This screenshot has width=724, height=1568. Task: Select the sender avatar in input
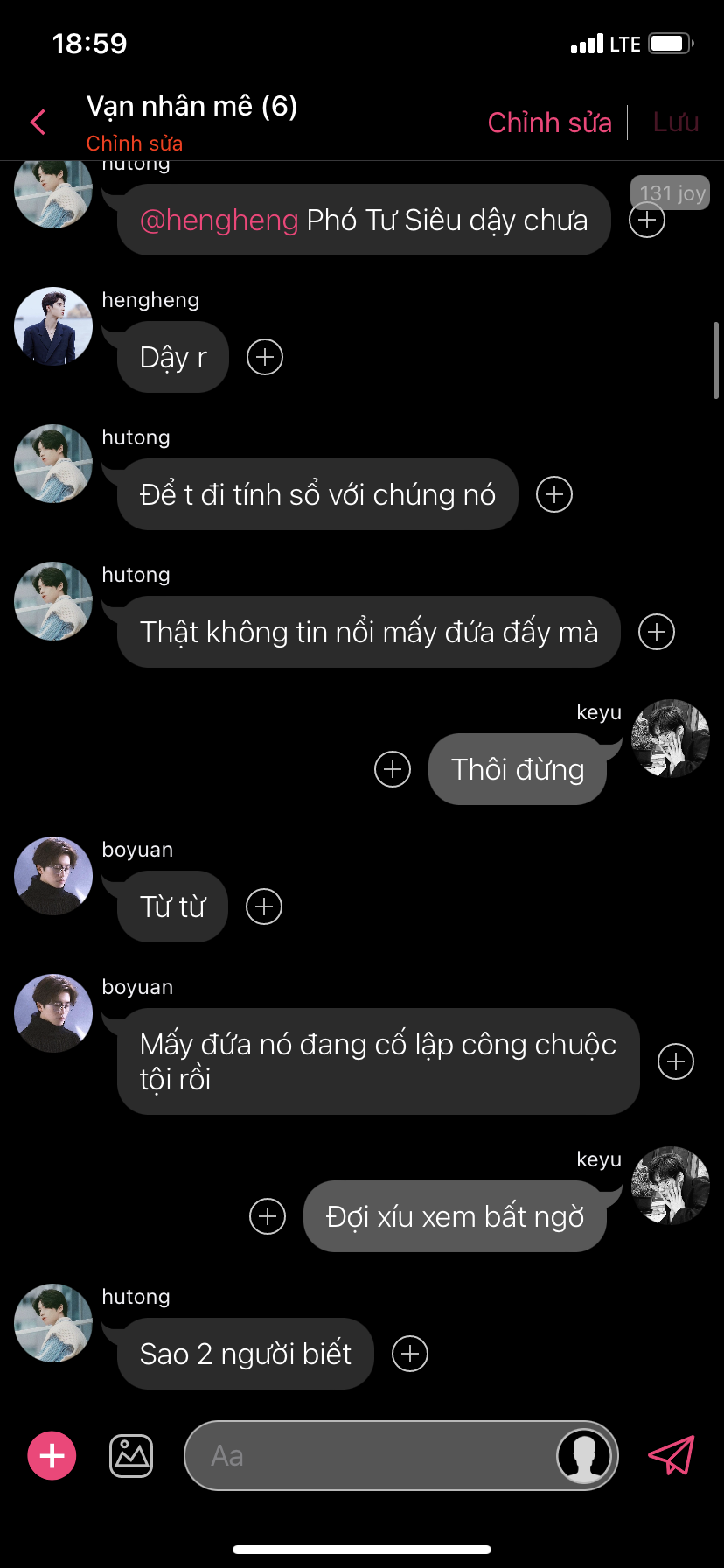coord(584,1456)
